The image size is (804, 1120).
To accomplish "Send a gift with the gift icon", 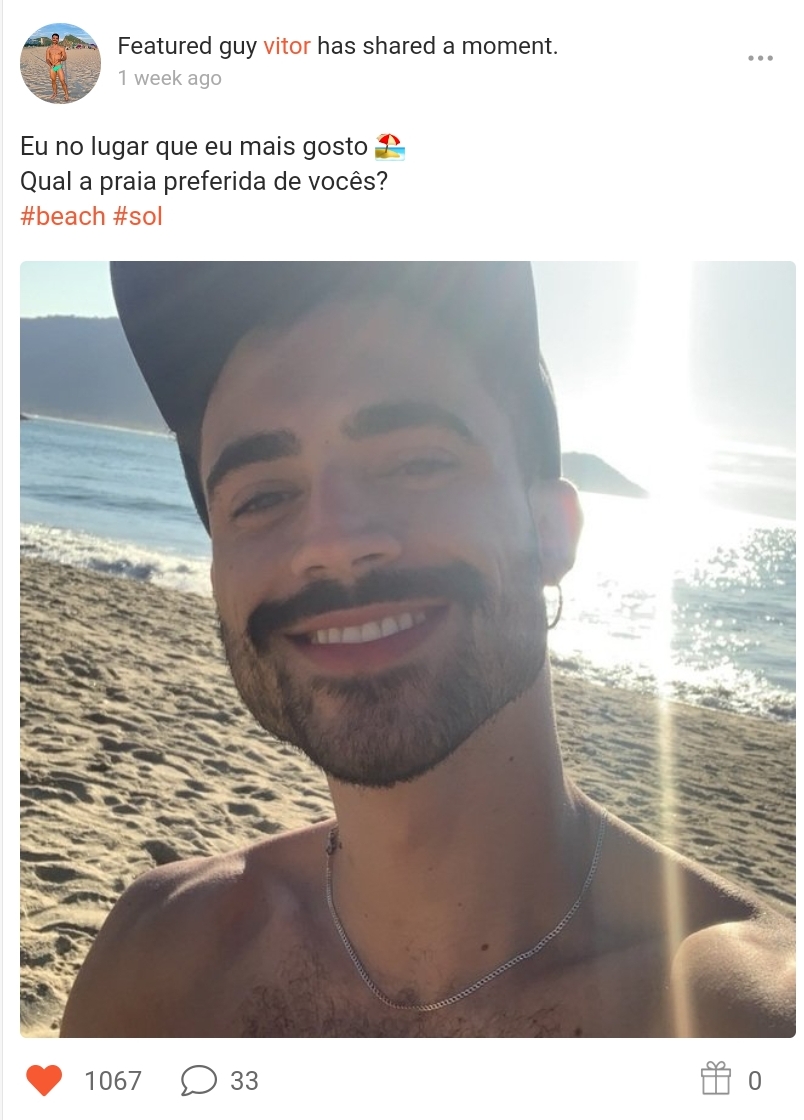I will (x=715, y=1079).
